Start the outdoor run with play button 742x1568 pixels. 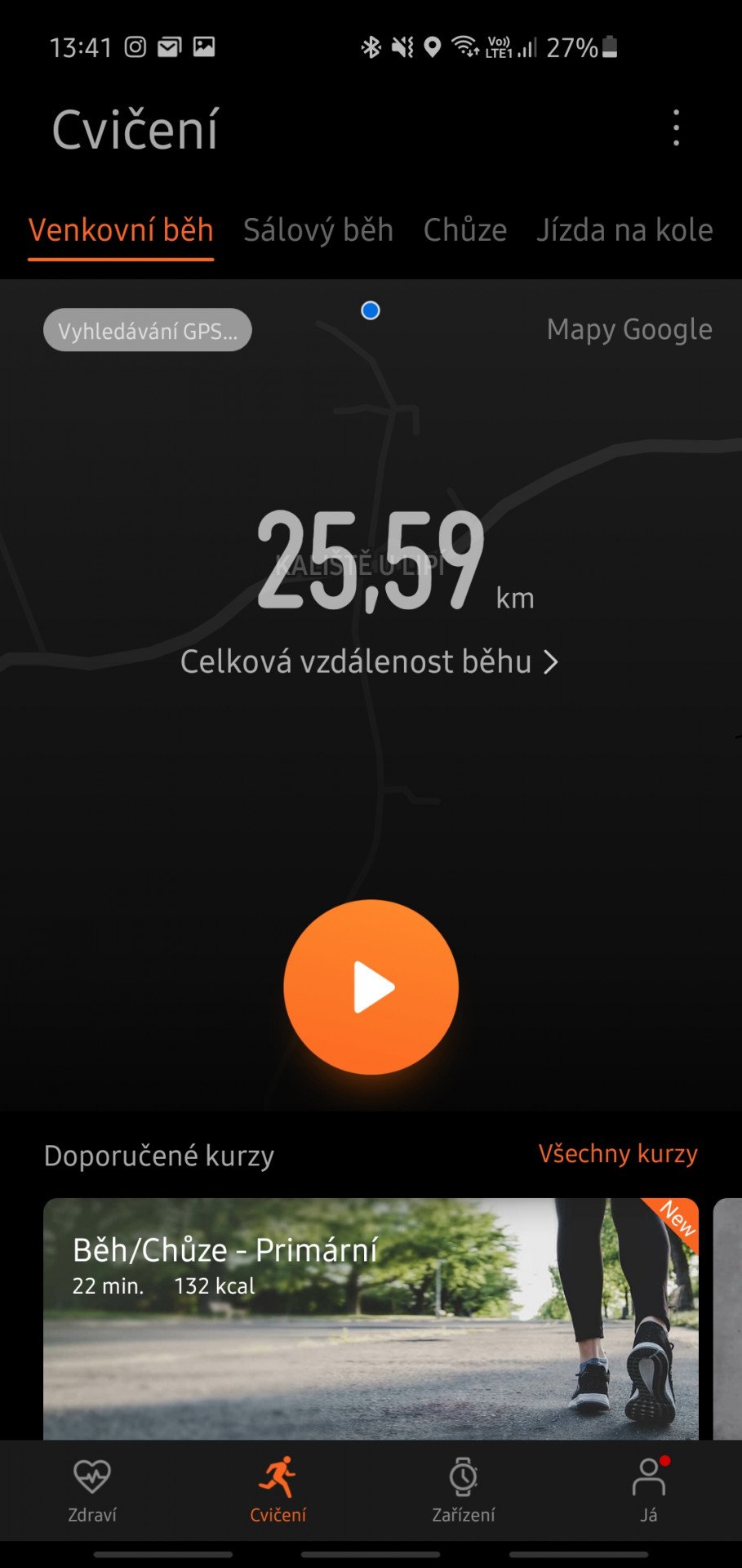pos(371,987)
